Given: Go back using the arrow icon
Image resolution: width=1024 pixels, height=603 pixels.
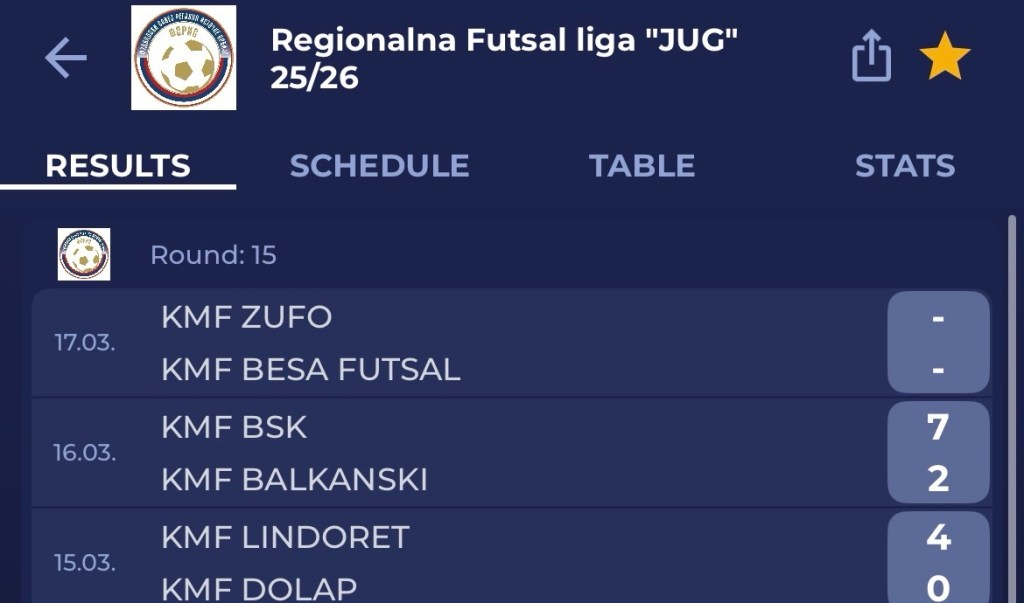Looking at the screenshot, I should [66, 59].
